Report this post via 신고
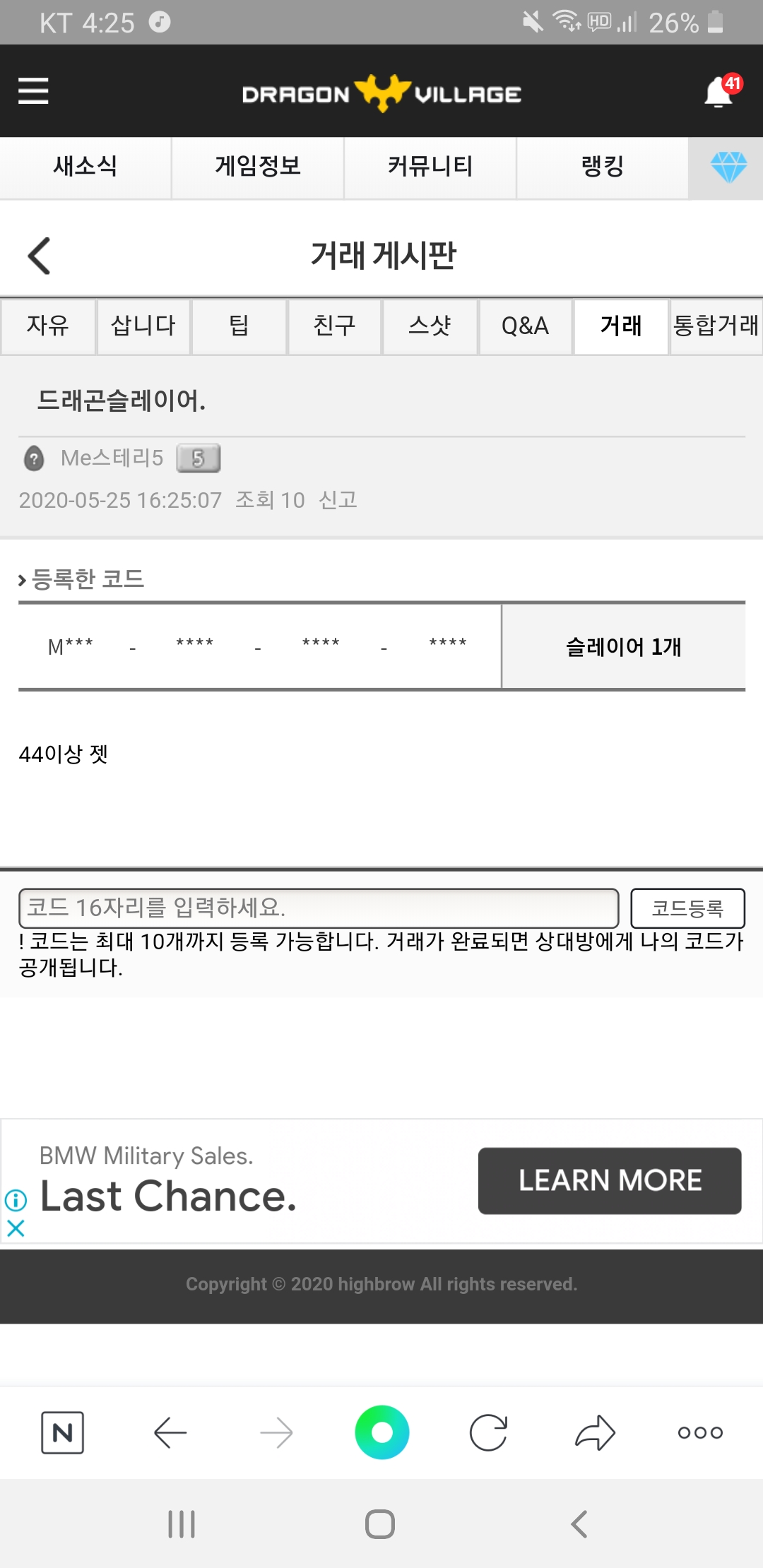Viewport: 763px width, 1568px height. tap(338, 500)
